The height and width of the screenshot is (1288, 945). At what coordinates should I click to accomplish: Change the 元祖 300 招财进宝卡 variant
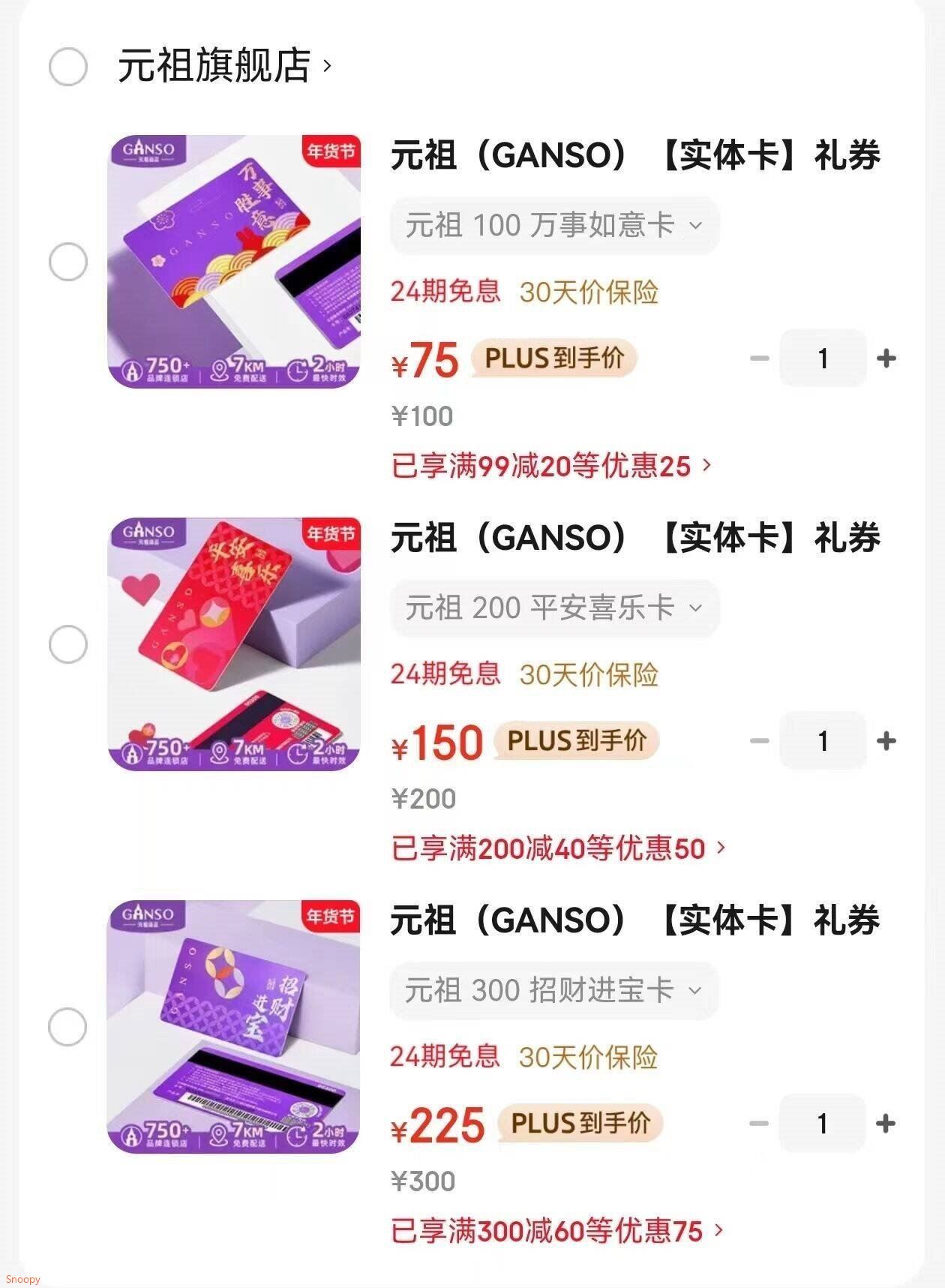tap(554, 990)
